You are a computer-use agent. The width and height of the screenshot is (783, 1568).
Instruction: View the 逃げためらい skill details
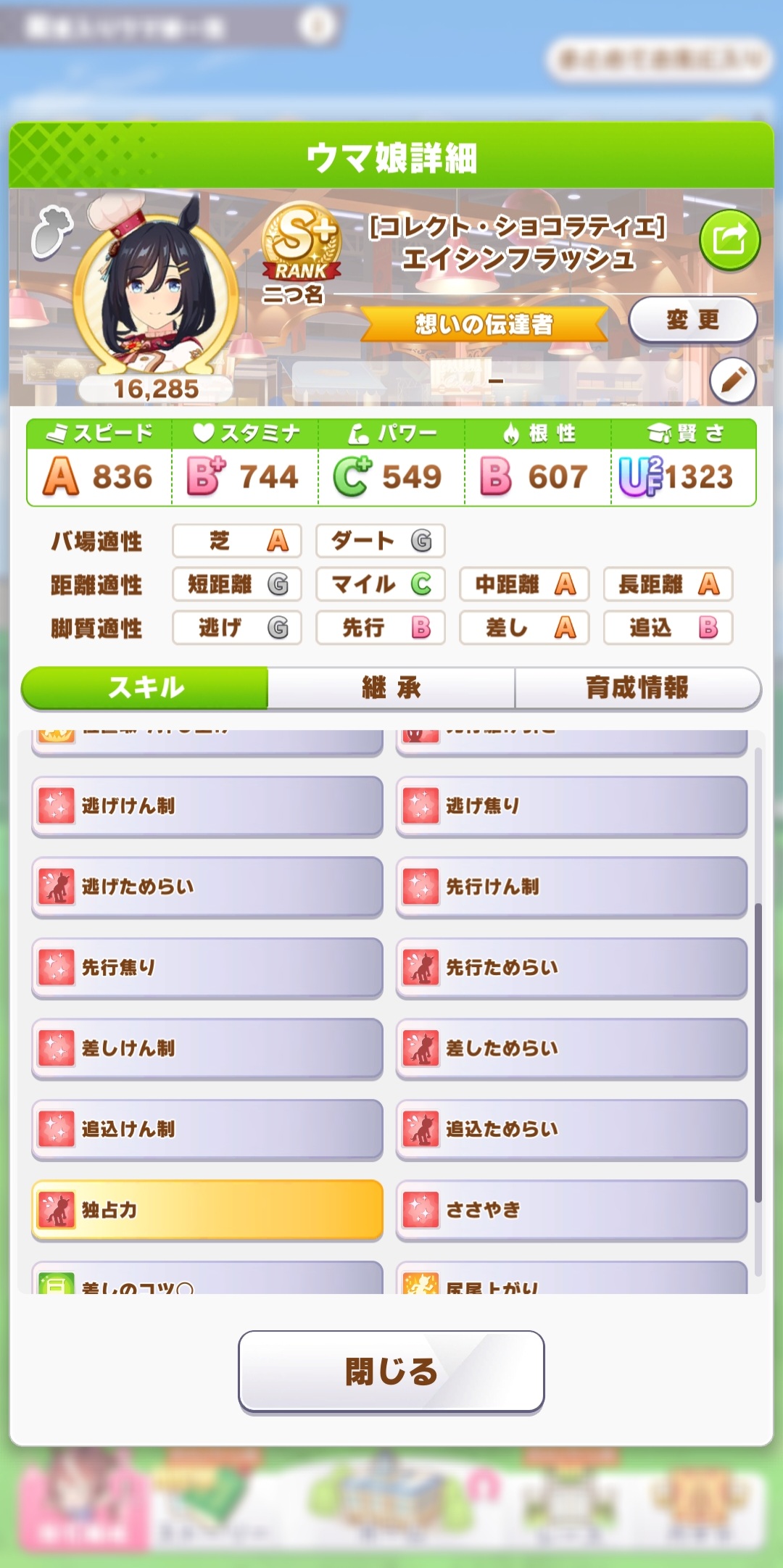pos(207,887)
